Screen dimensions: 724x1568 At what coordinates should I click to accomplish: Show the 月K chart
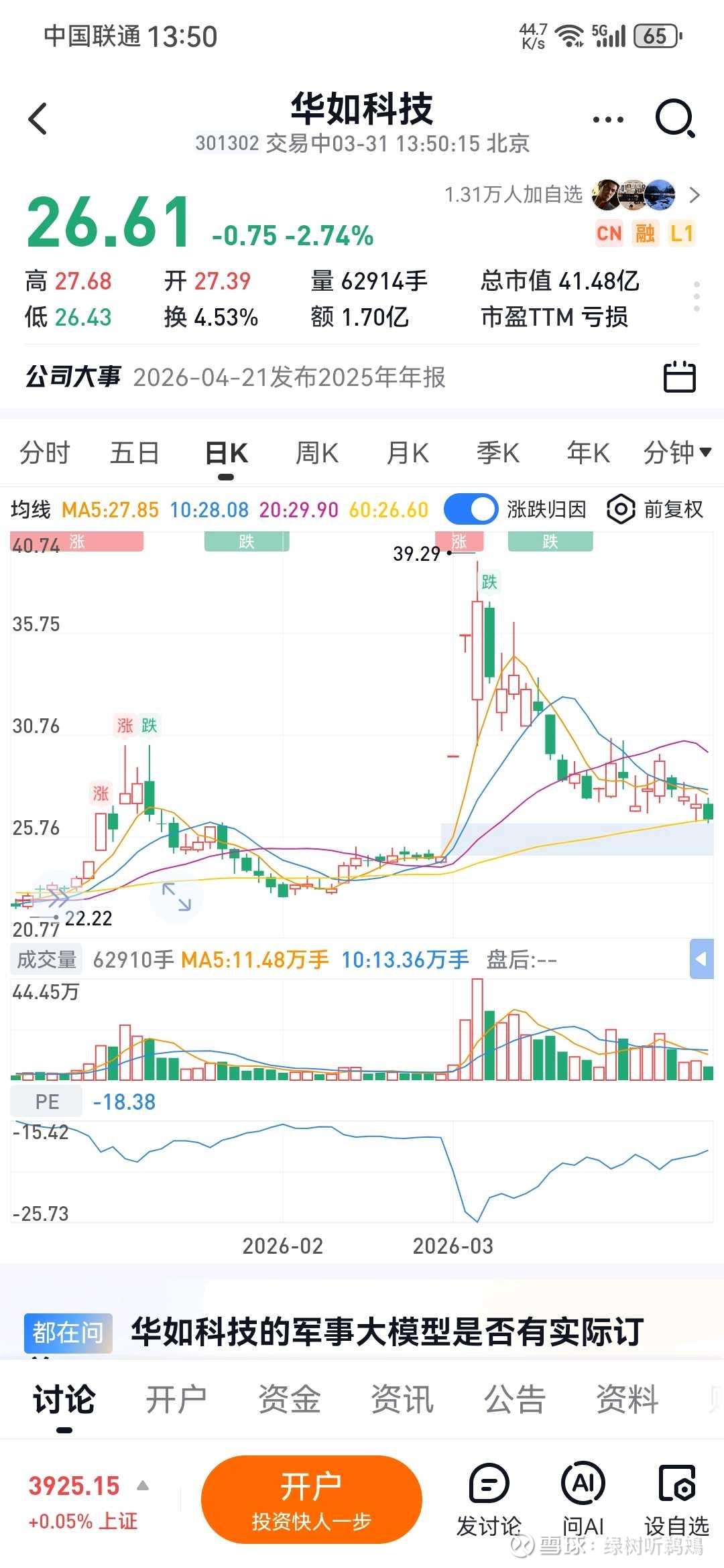coord(407,453)
